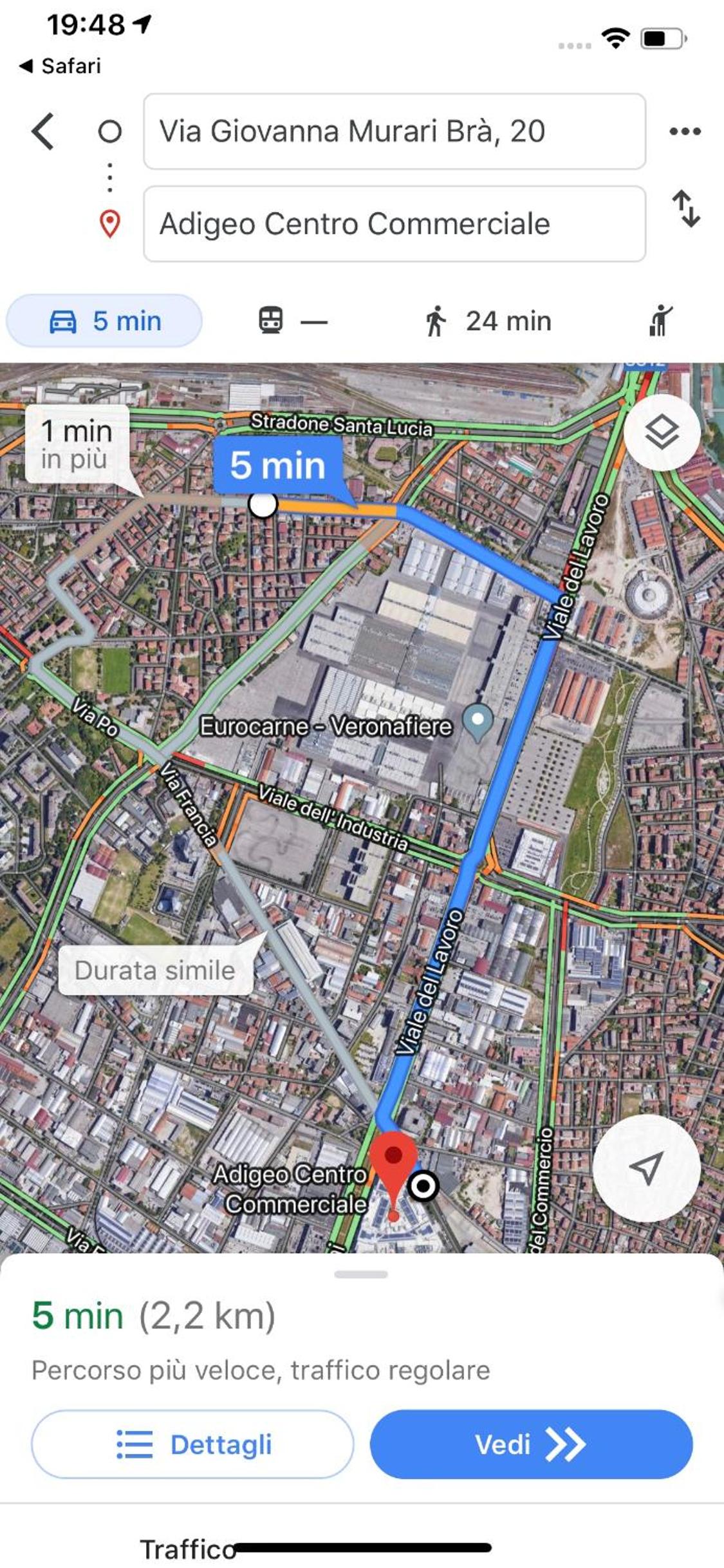The height and width of the screenshot is (1568, 724).
Task: Choose the alternative route 1 min in più
Action: [x=77, y=445]
